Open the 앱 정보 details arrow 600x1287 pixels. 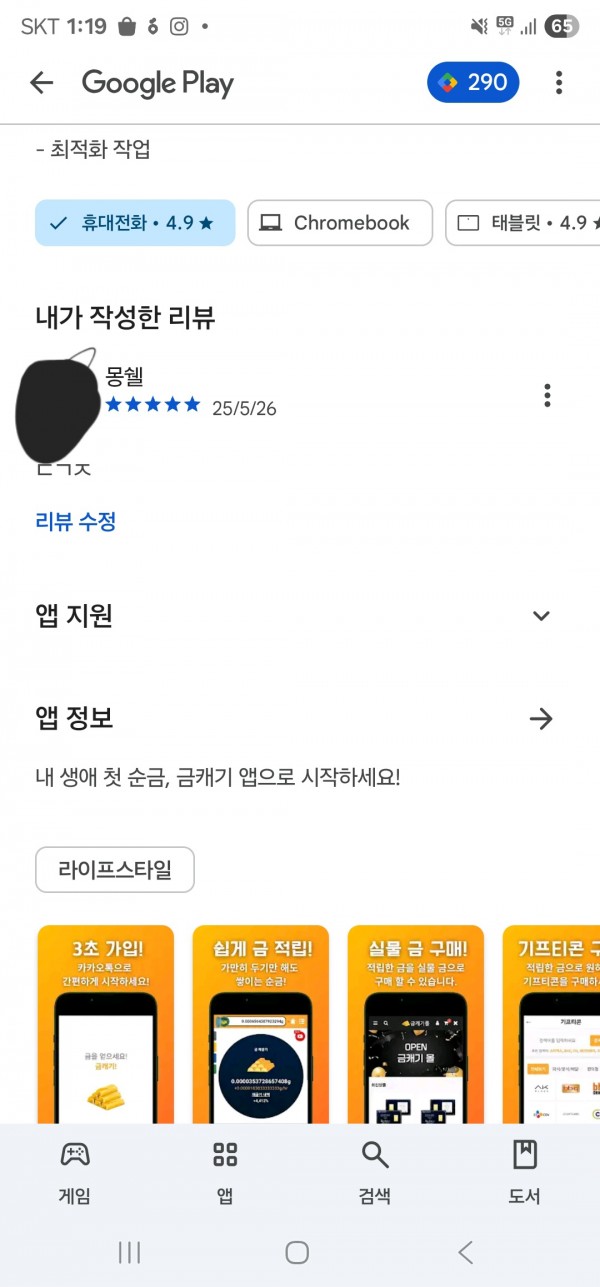point(541,718)
